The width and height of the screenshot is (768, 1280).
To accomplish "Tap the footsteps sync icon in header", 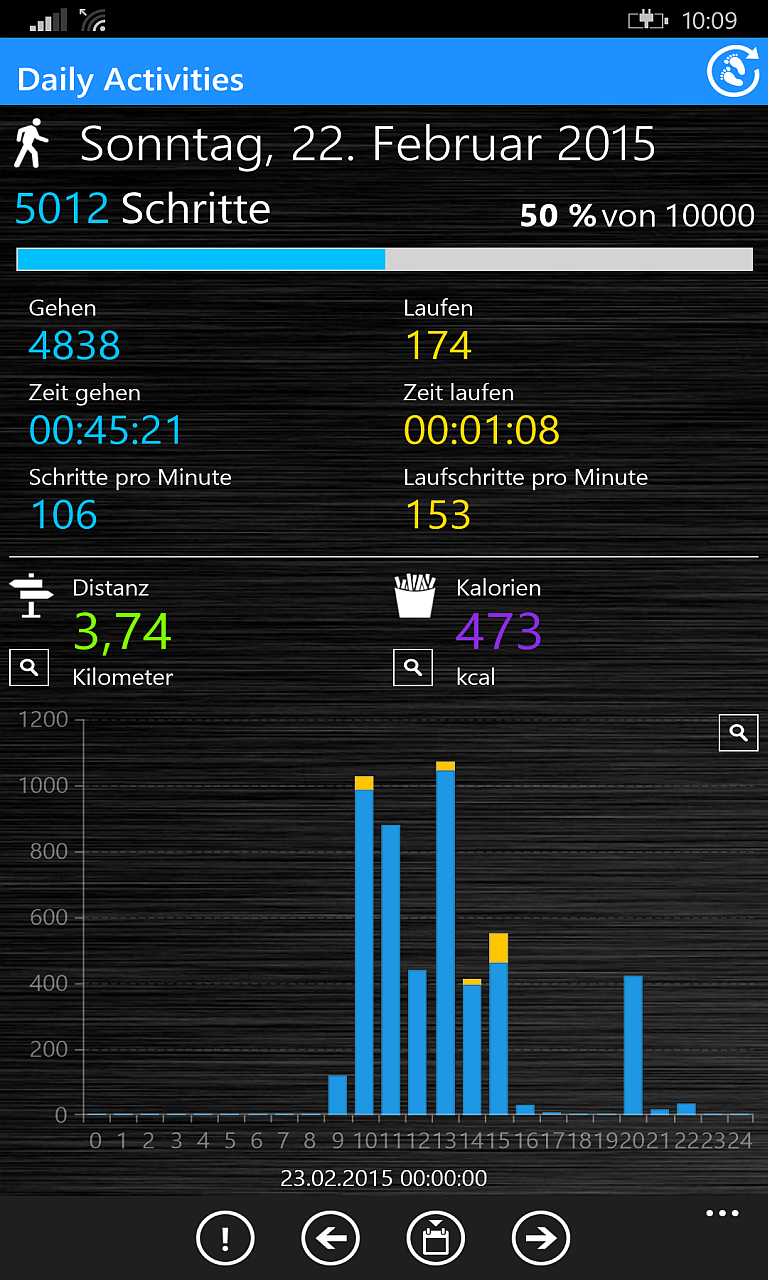I will point(734,71).
